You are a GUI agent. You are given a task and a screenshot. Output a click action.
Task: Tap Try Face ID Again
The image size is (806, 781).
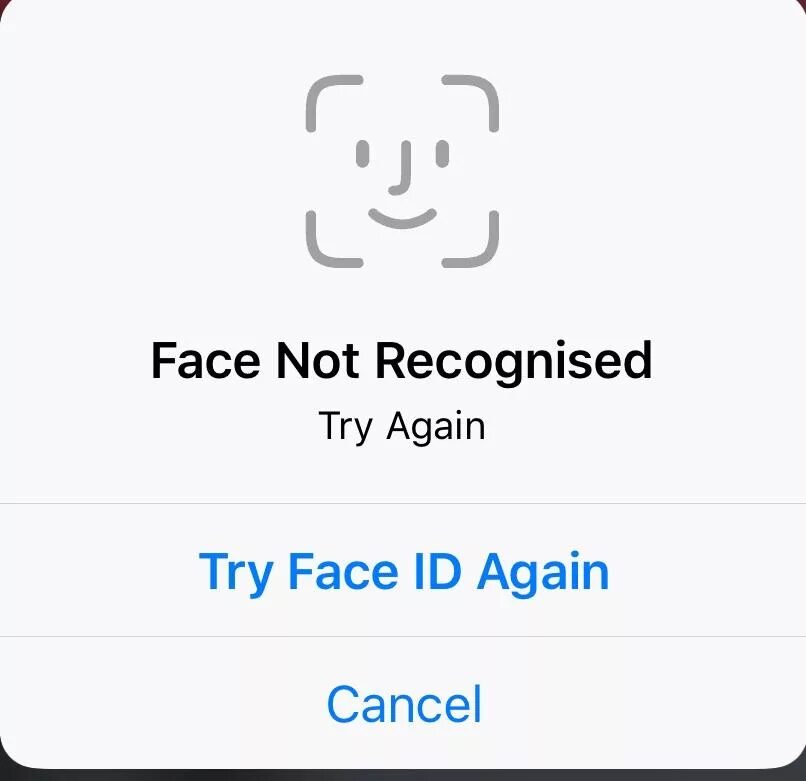pyautogui.click(x=403, y=571)
